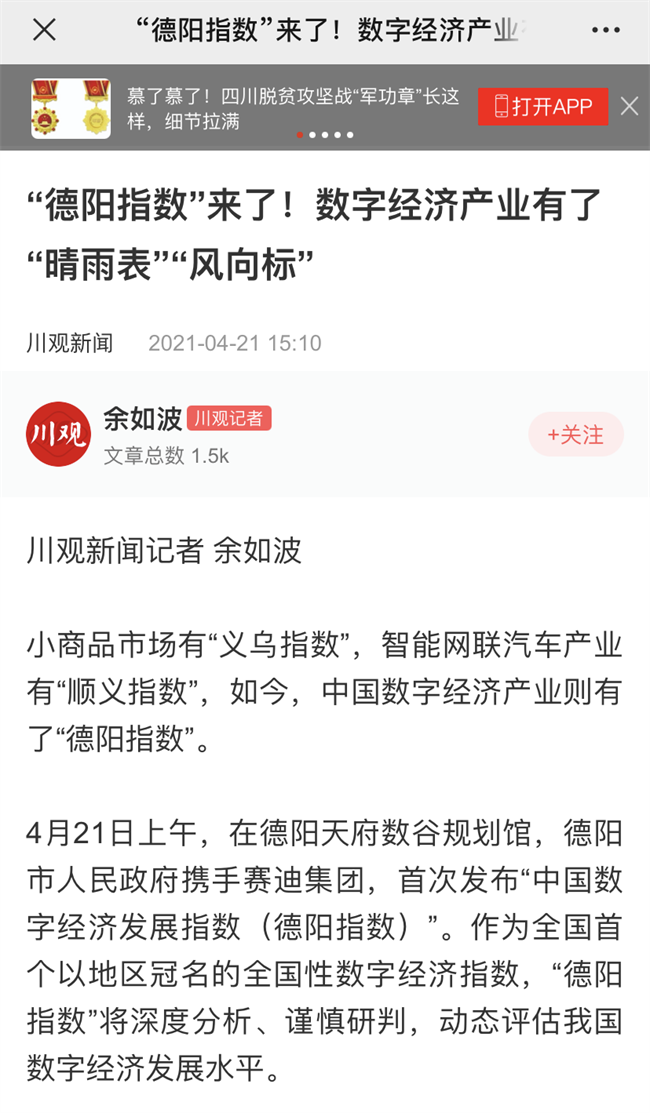
Task: Close the article page
Action: [43, 31]
